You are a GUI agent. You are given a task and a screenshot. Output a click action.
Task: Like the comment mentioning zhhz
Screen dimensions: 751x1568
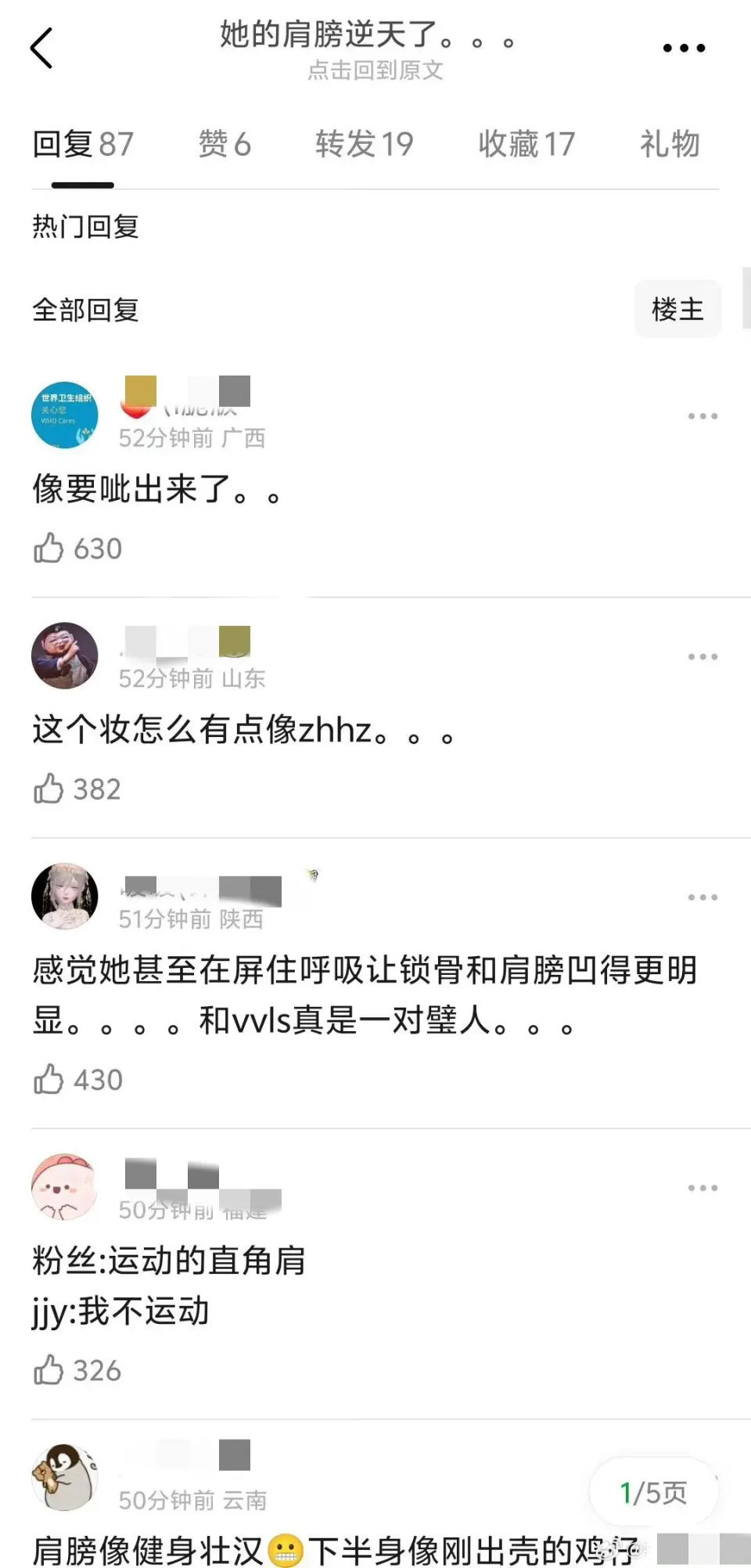click(49, 789)
